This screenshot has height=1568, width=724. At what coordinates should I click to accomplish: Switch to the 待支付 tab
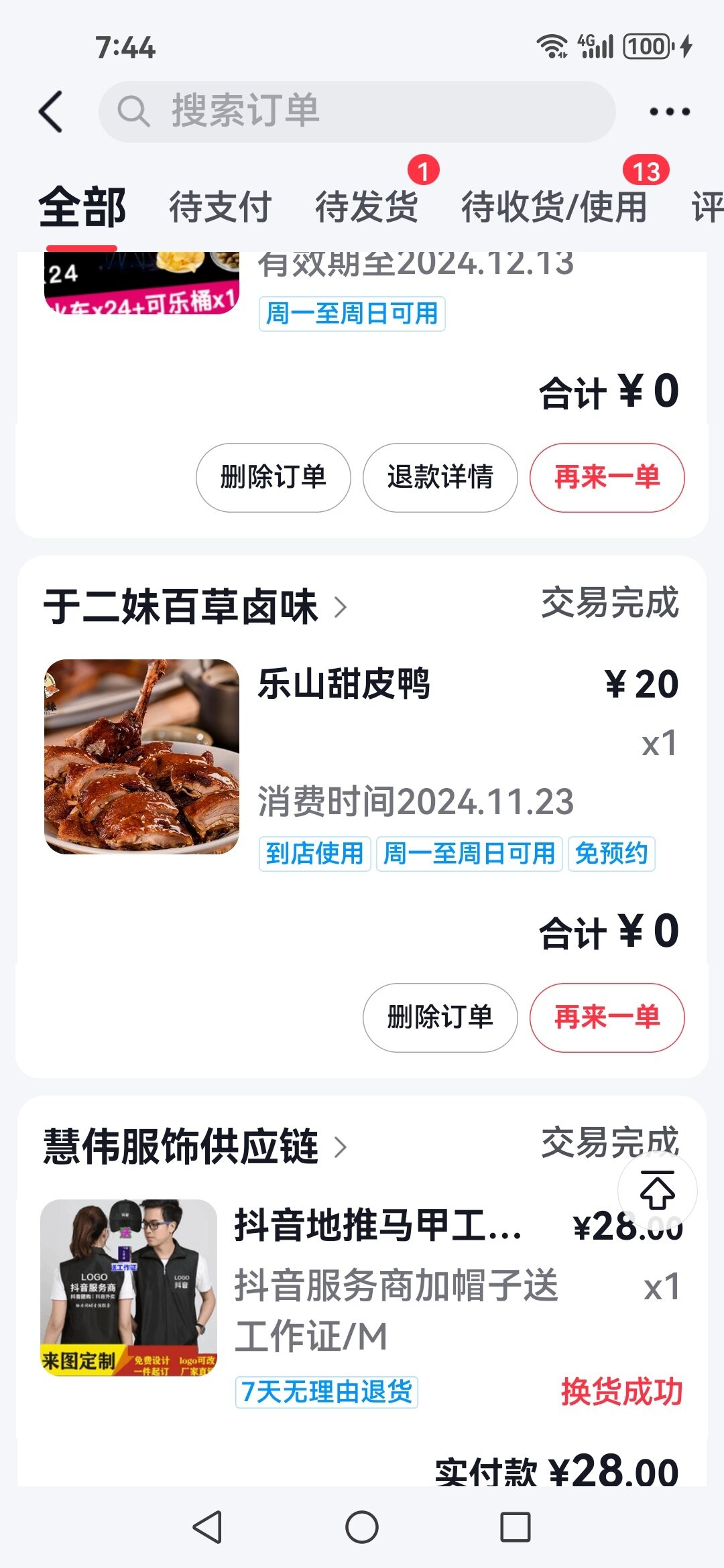coord(220,206)
